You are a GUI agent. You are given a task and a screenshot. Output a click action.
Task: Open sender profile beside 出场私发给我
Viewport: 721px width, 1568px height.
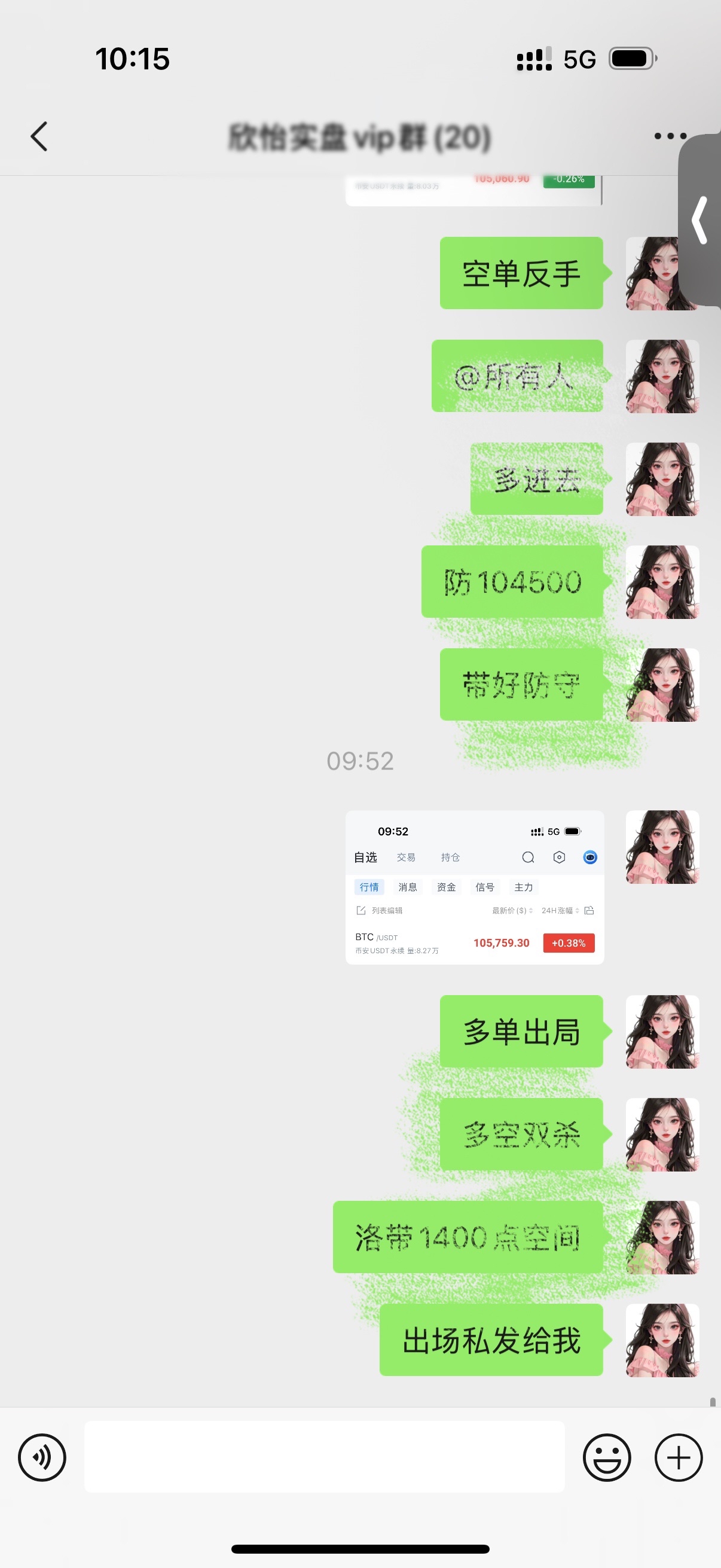coord(662,1340)
